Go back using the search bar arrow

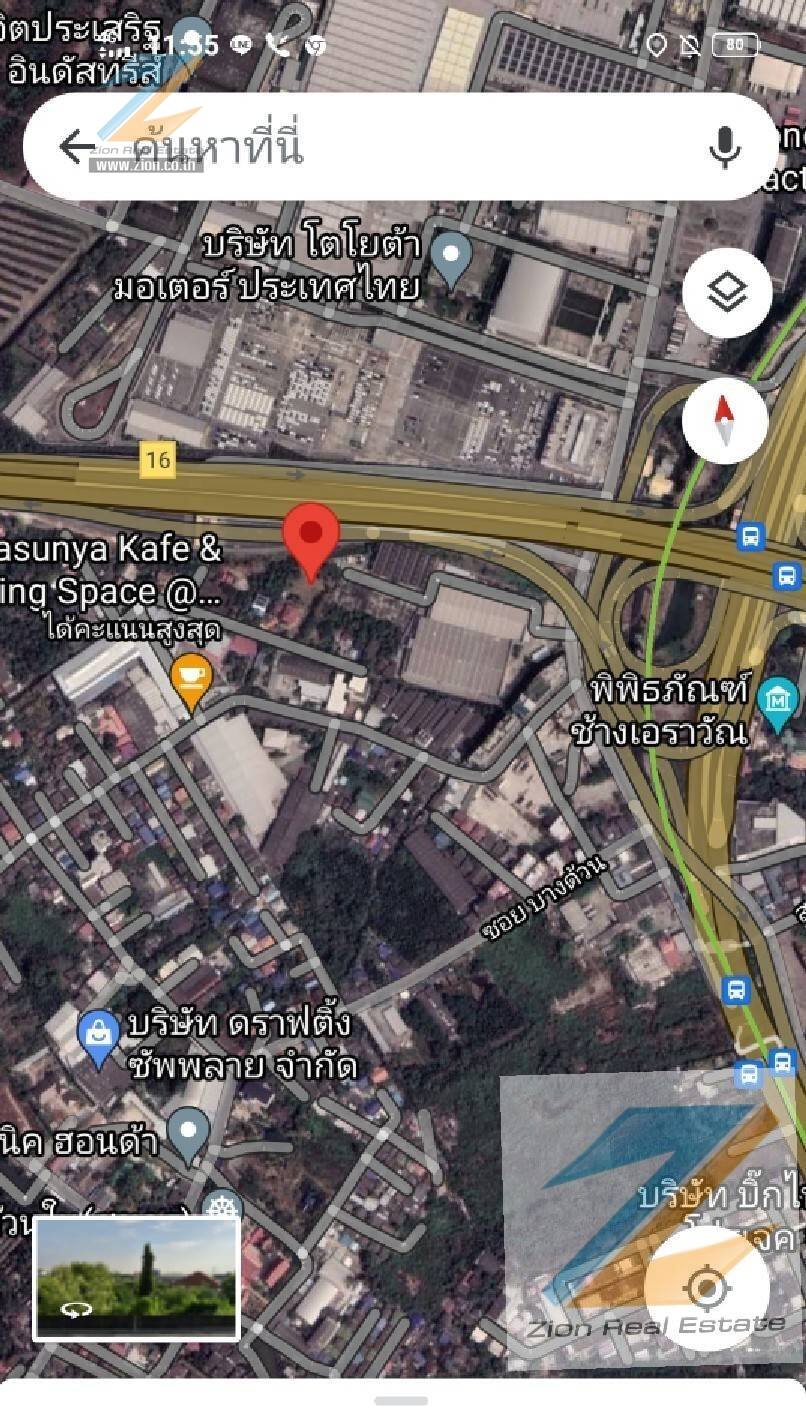(x=76, y=148)
